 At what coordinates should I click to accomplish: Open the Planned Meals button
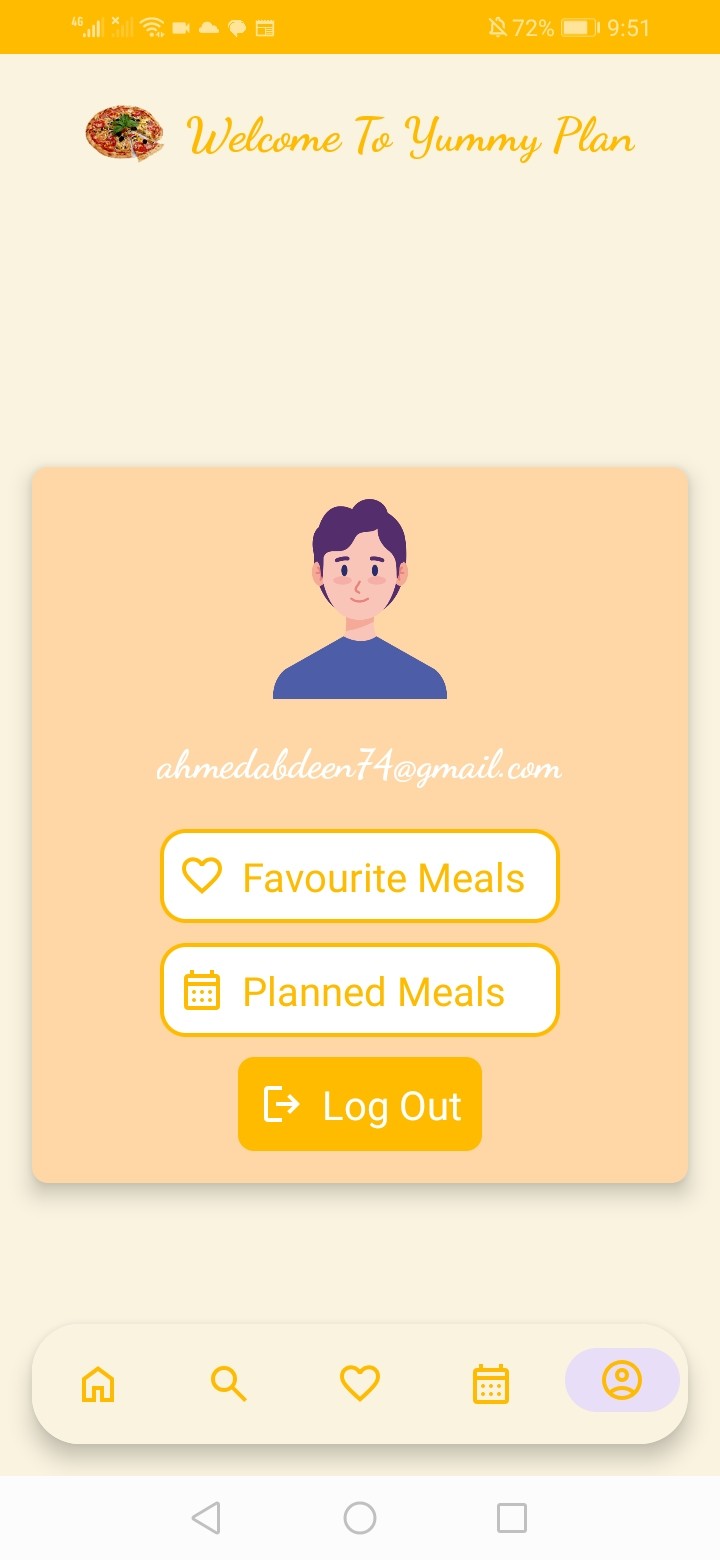pyautogui.click(x=360, y=990)
